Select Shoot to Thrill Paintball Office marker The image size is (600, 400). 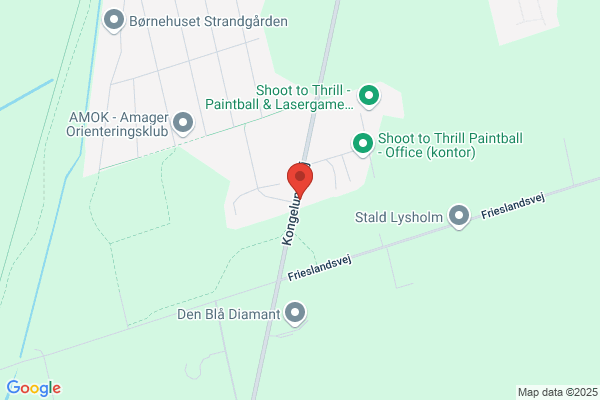(x=363, y=145)
